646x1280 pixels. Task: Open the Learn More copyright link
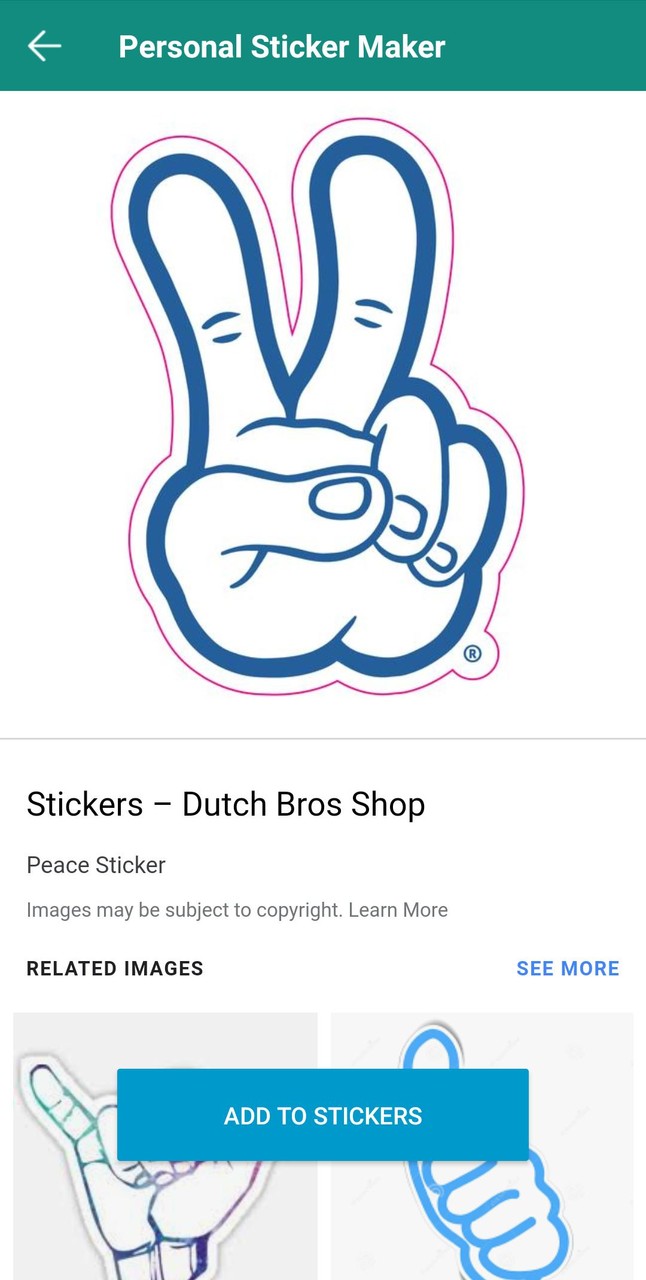coord(398,910)
